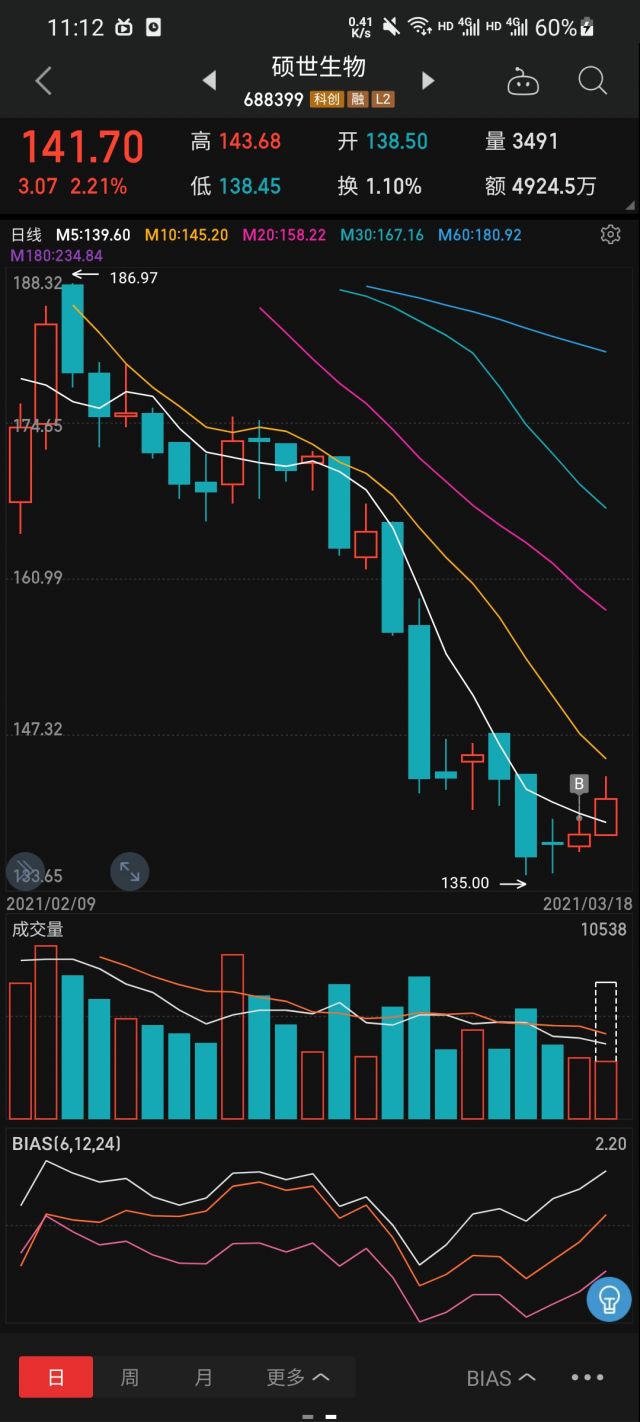Open stock search magnifier
This screenshot has width=640, height=1422.
tap(592, 81)
